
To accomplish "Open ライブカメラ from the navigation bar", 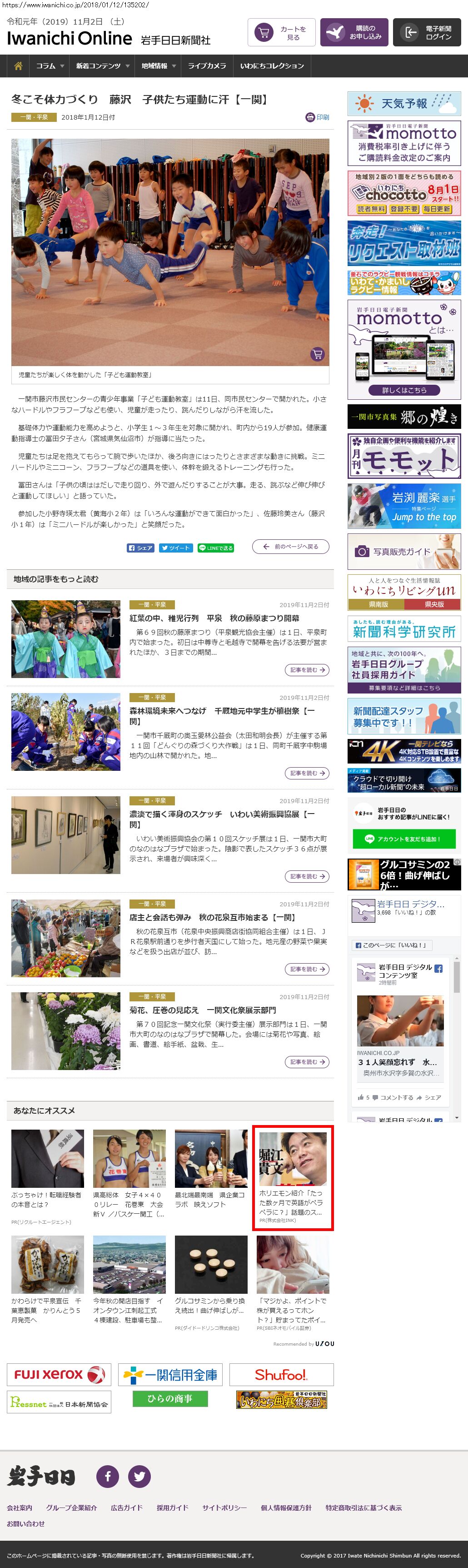I will (207, 66).
